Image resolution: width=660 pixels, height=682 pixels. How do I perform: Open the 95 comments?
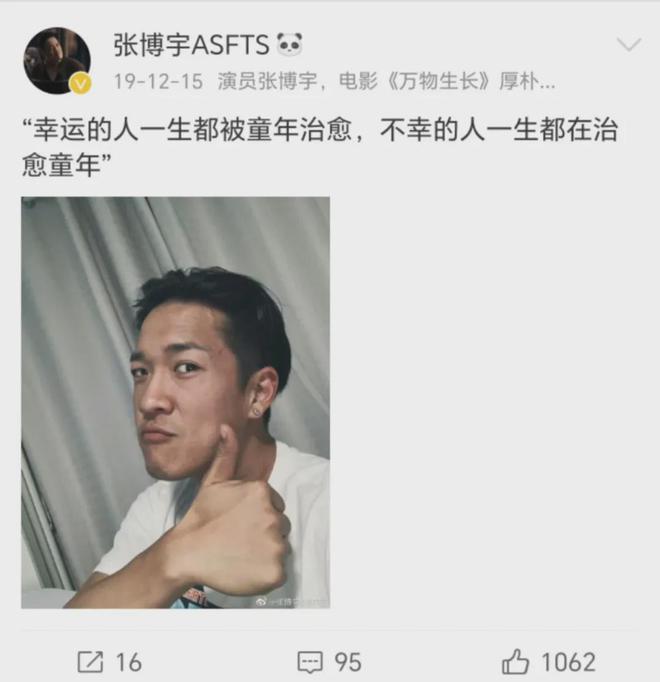[x=329, y=661]
